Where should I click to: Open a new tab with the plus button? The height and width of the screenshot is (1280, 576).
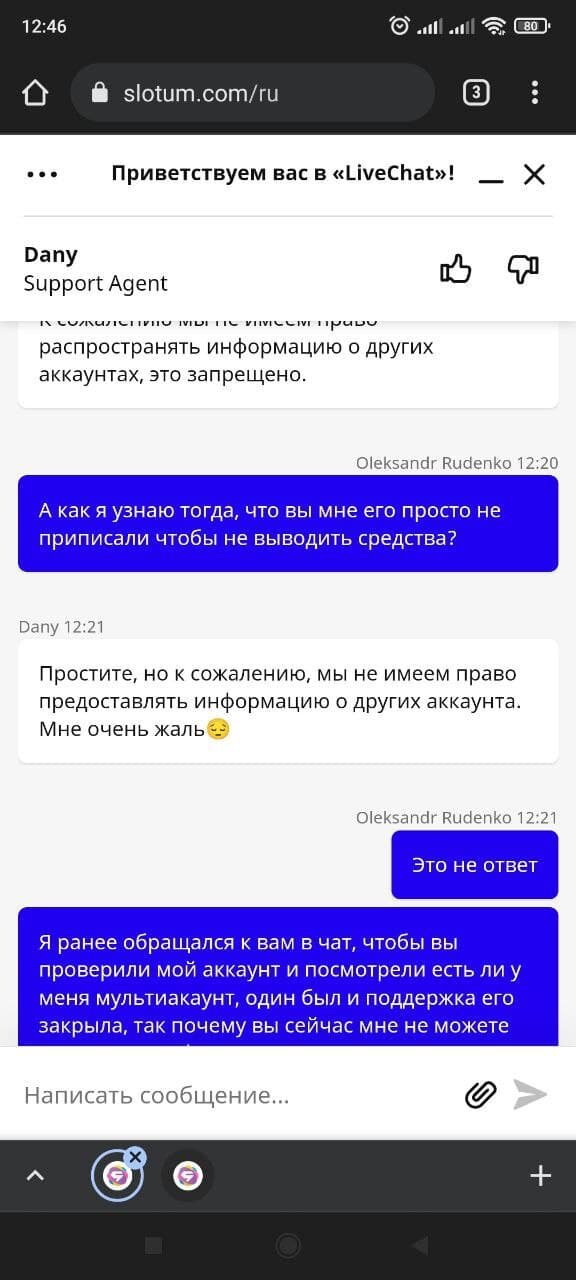540,1176
